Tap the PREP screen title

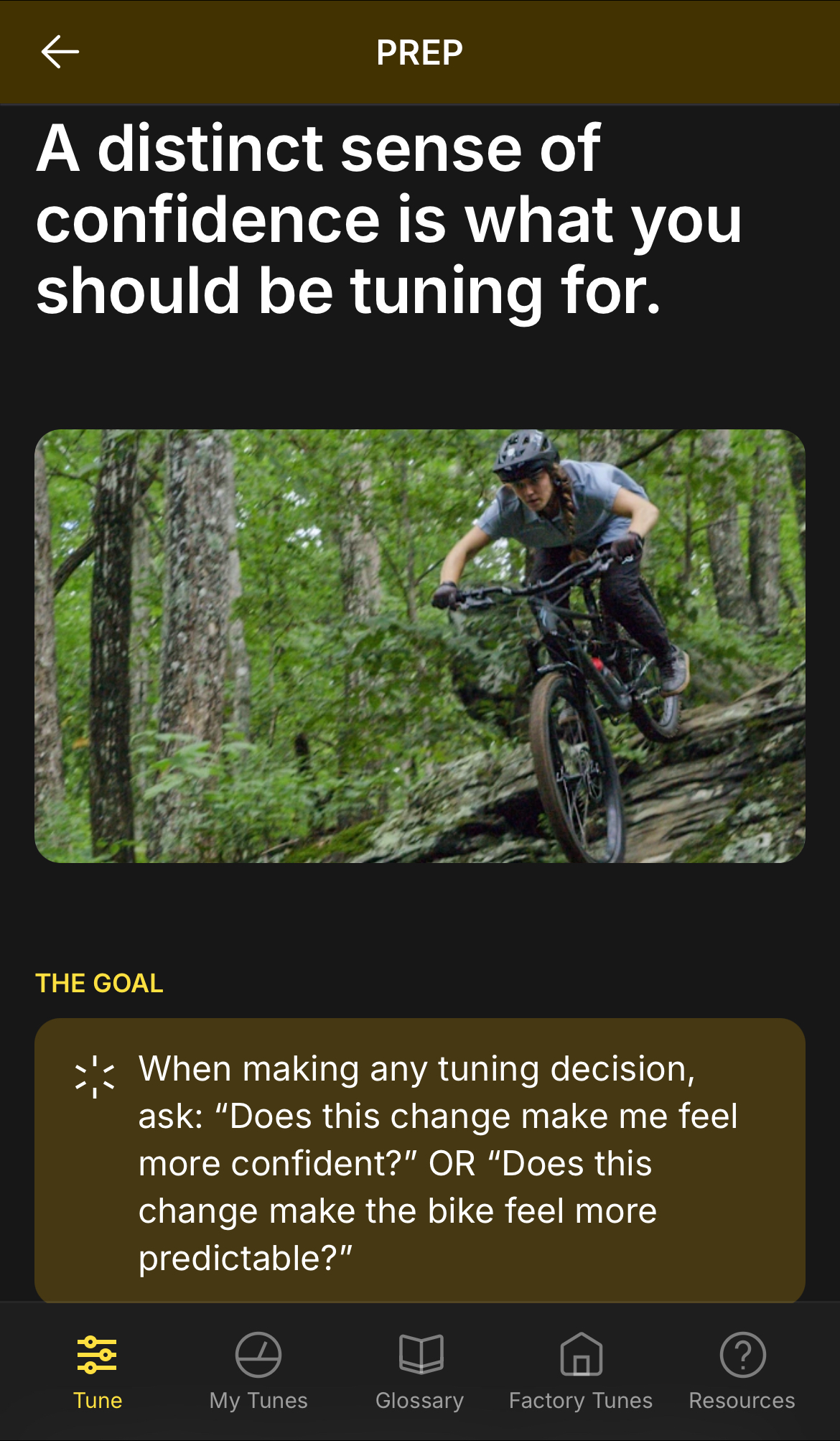420,52
